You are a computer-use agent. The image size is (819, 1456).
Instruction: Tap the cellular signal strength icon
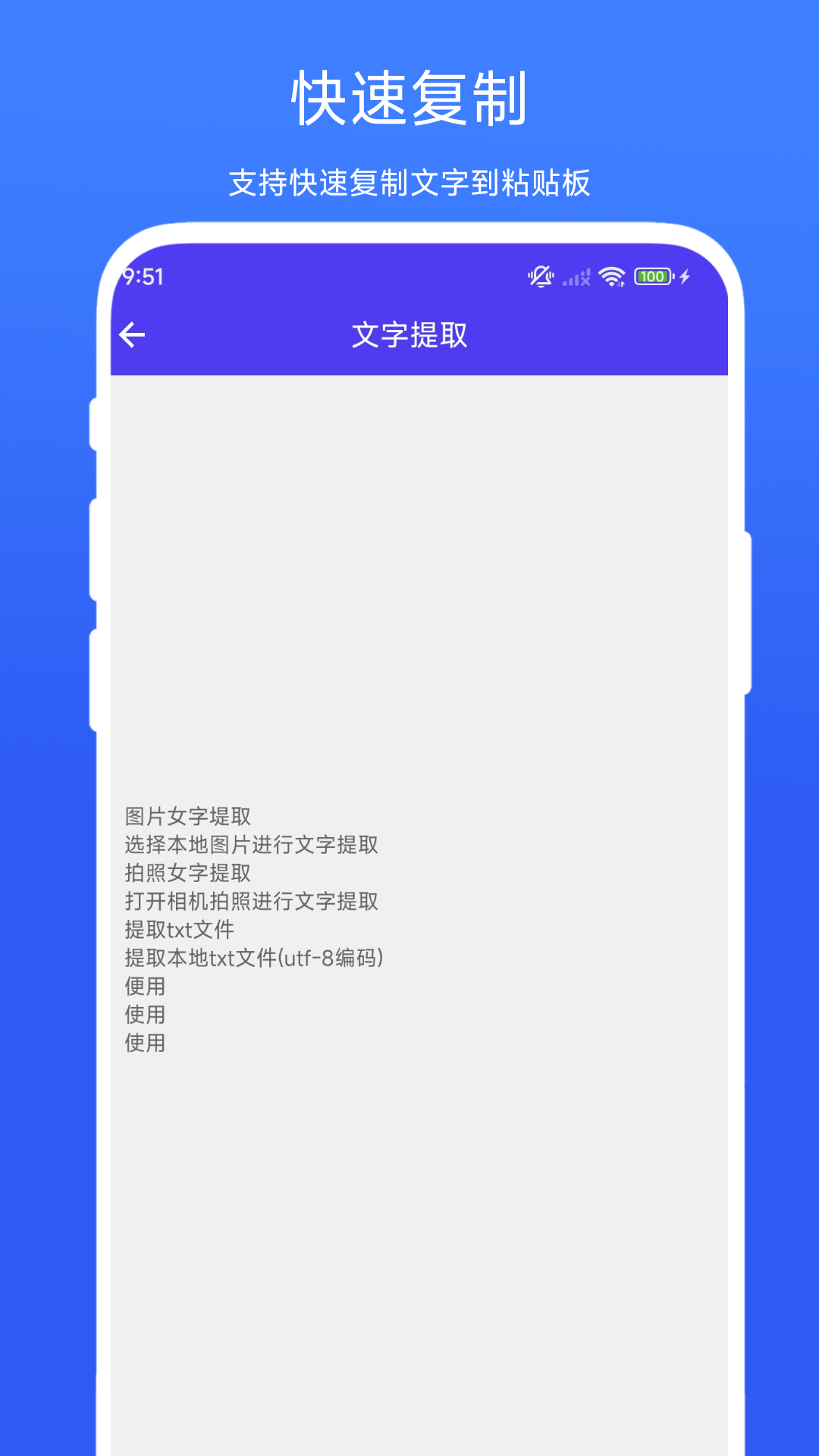click(570, 276)
